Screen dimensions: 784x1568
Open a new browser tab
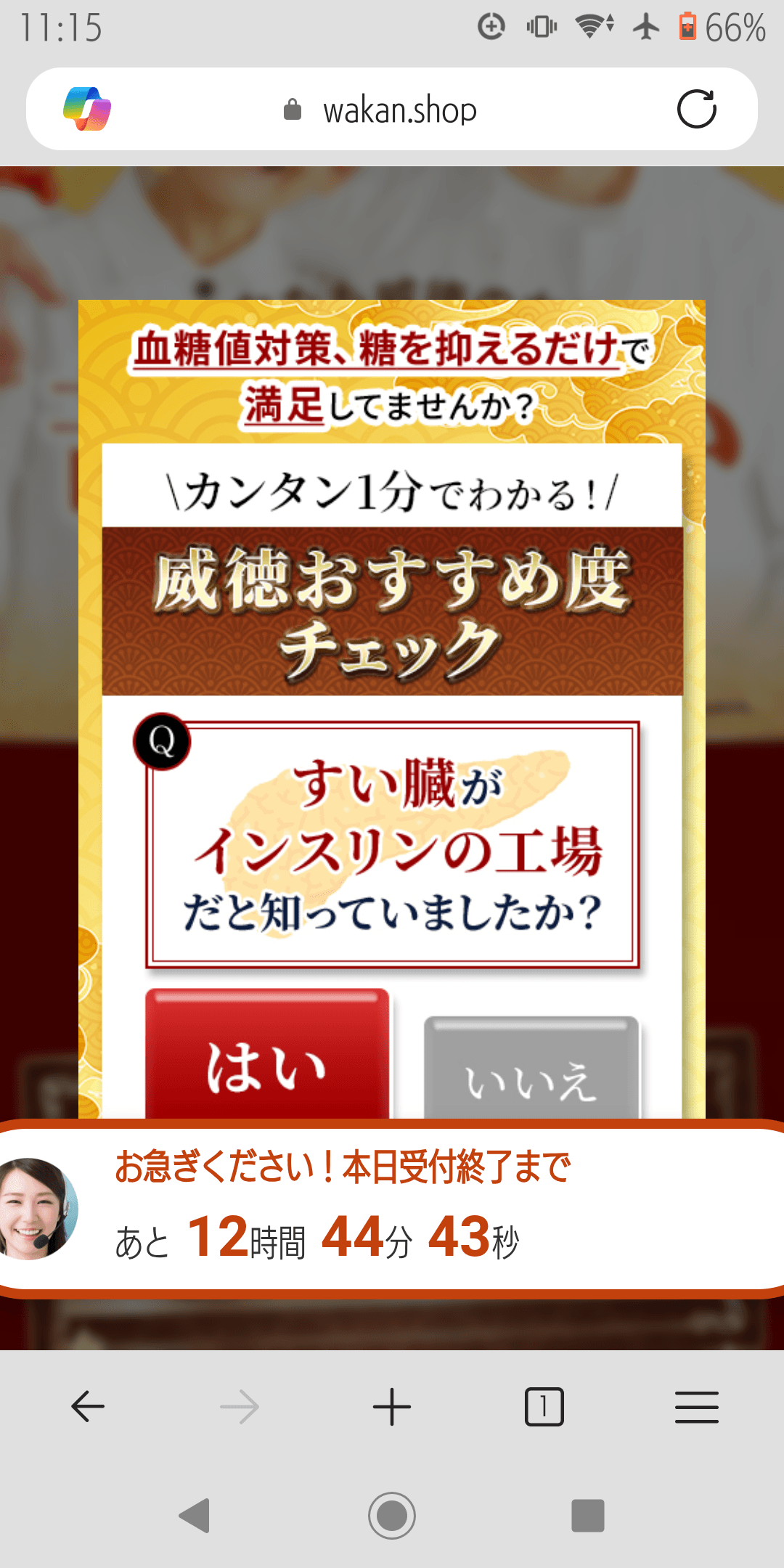[392, 1407]
